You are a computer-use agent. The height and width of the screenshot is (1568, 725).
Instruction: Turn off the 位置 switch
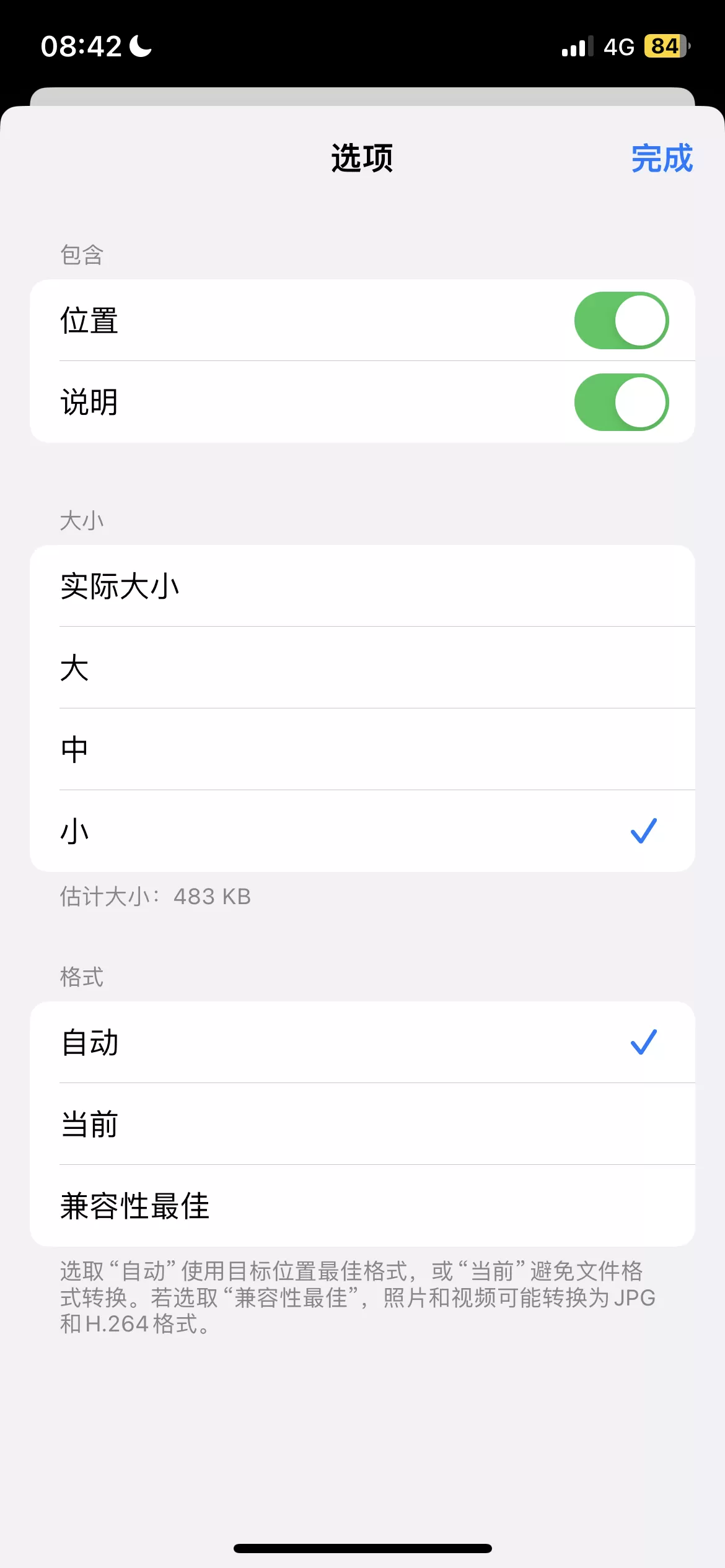[x=622, y=320]
